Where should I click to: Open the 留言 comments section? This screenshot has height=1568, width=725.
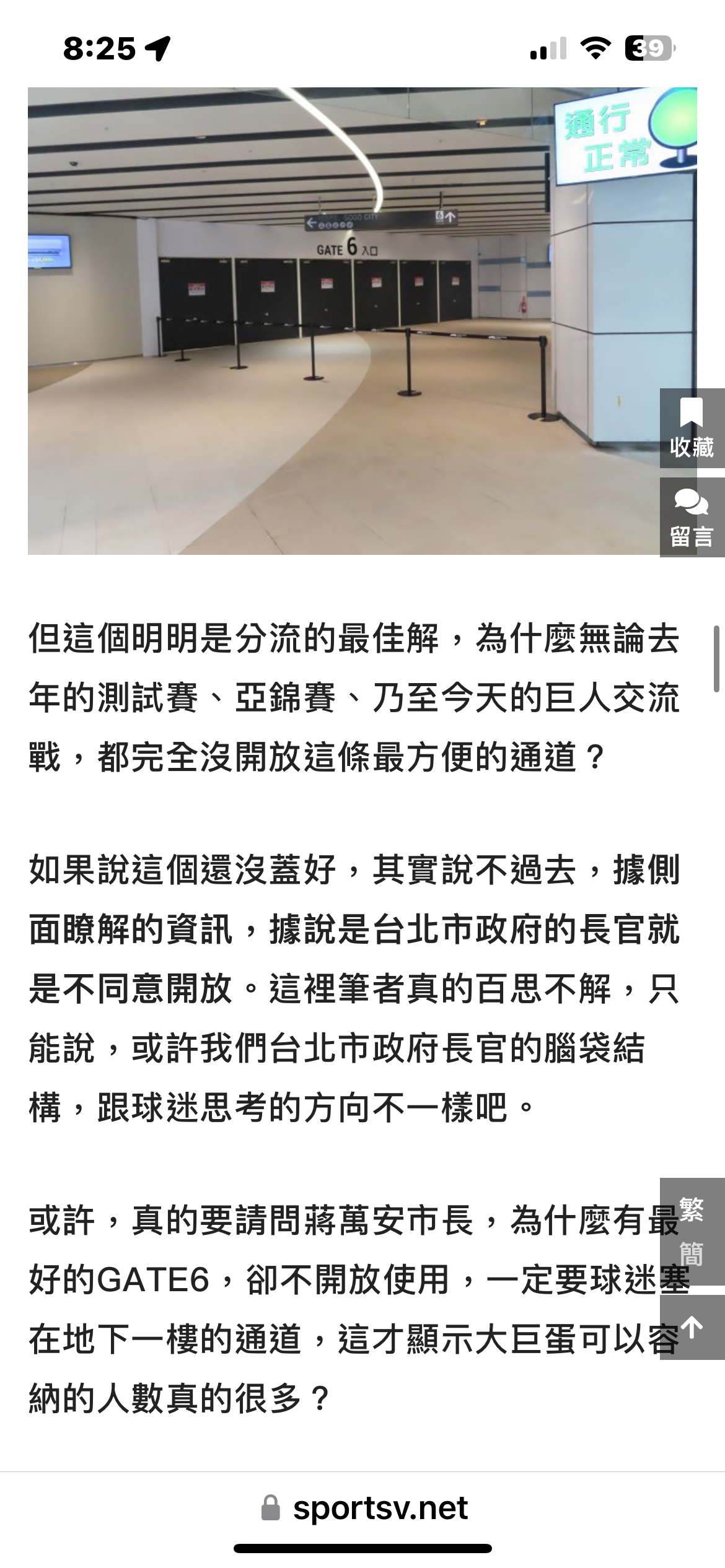[x=692, y=518]
